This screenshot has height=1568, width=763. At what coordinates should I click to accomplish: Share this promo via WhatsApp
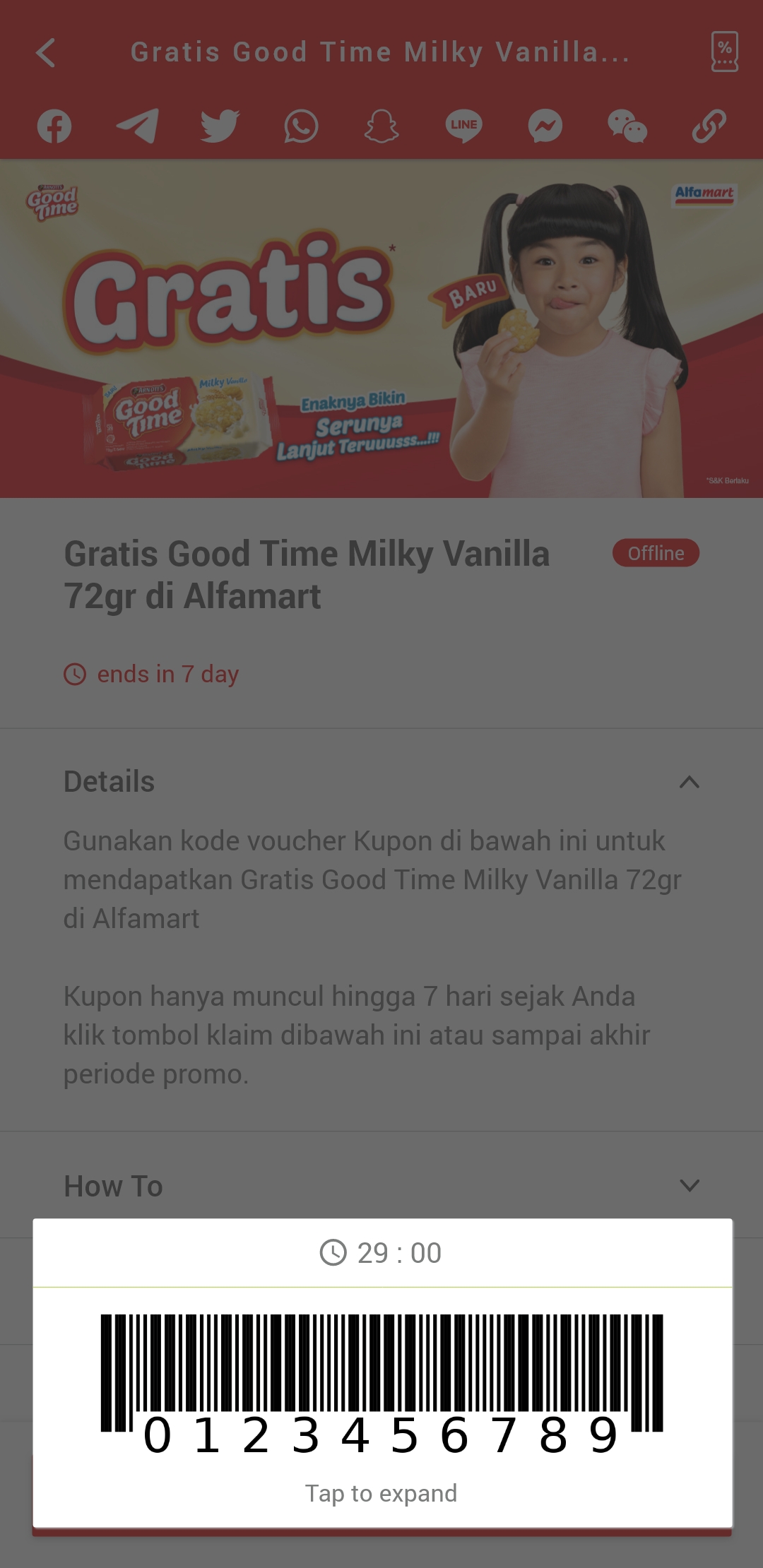(x=301, y=126)
